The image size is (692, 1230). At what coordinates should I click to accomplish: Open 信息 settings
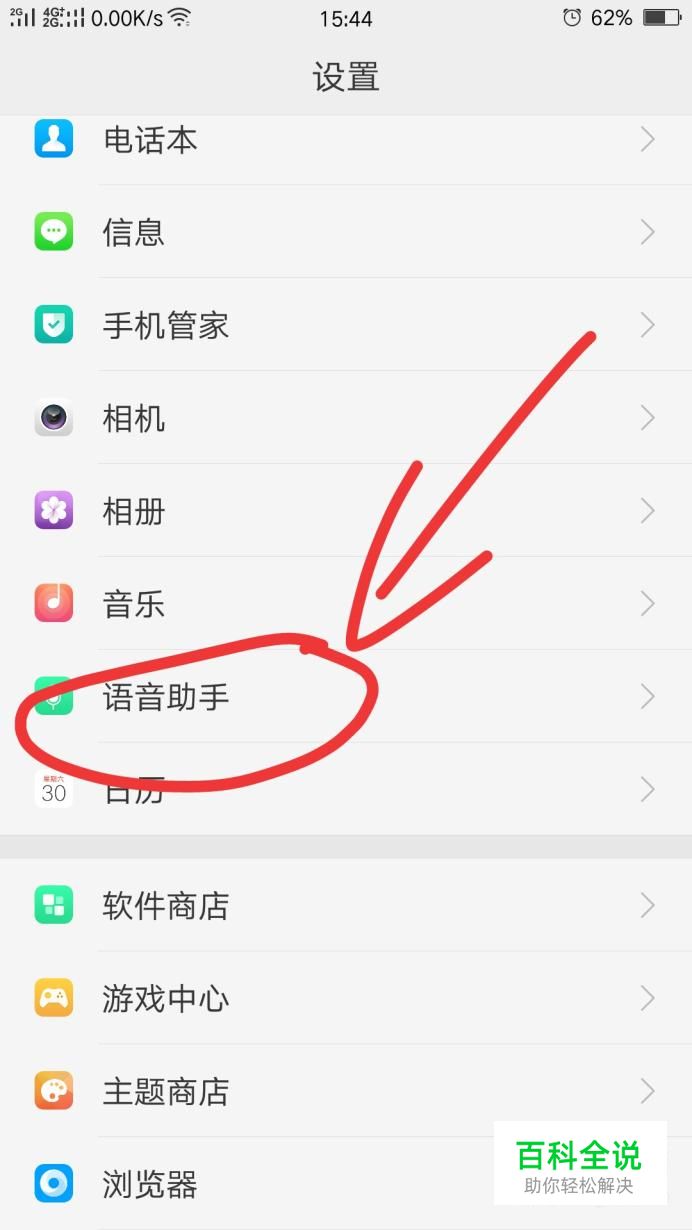[346, 232]
